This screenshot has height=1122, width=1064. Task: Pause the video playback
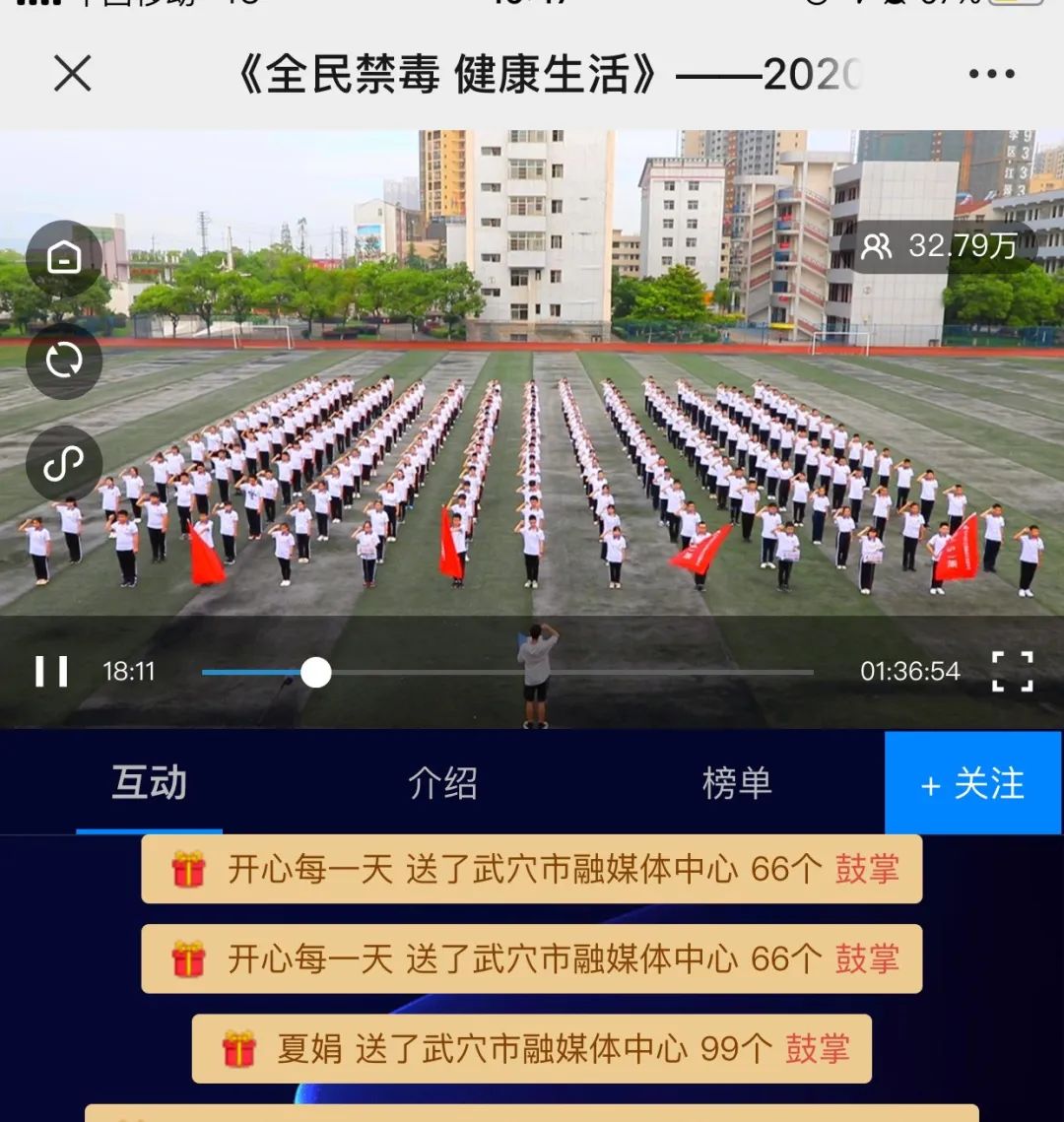51,672
